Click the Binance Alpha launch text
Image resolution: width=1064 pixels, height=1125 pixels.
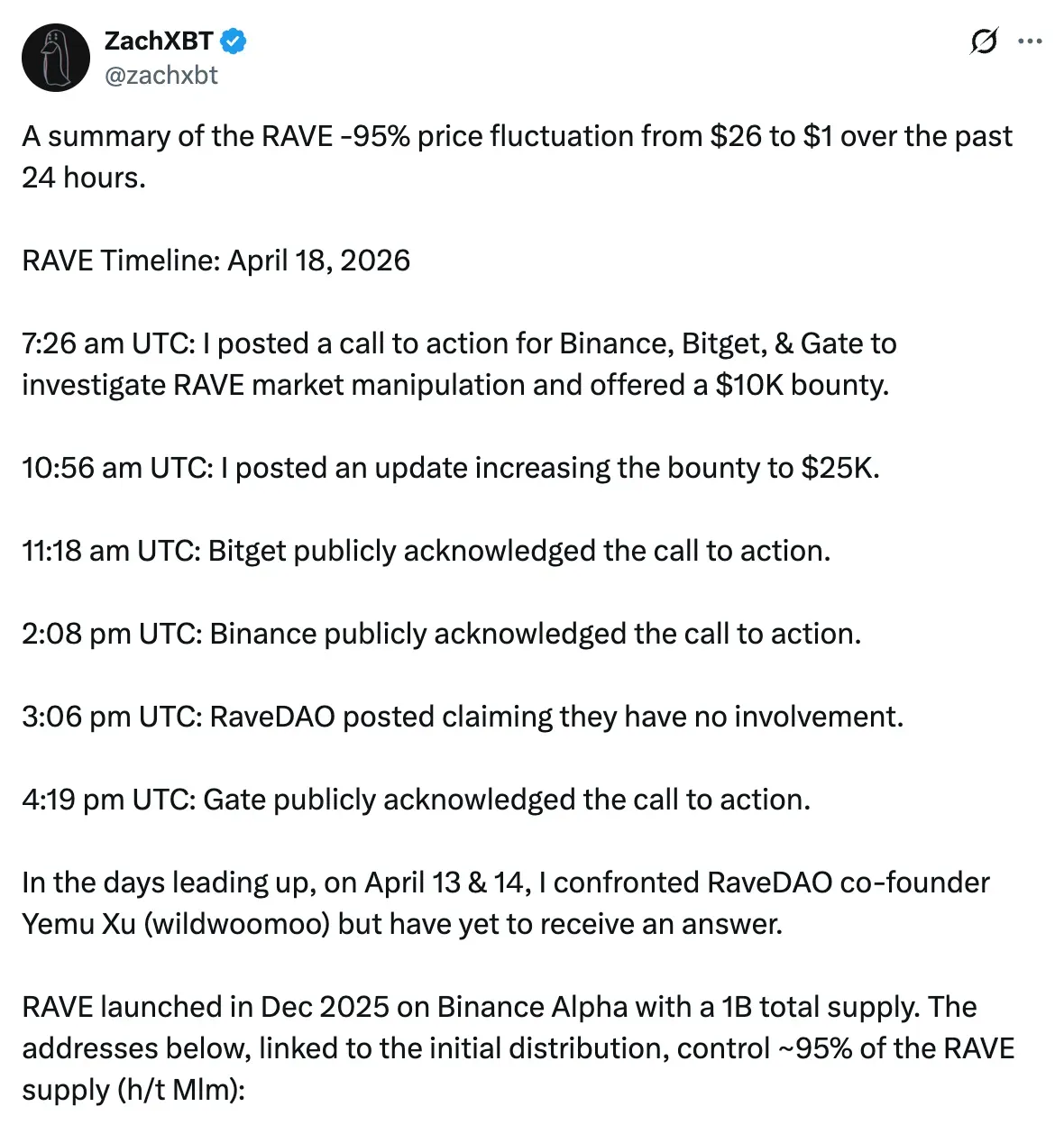(532, 1007)
